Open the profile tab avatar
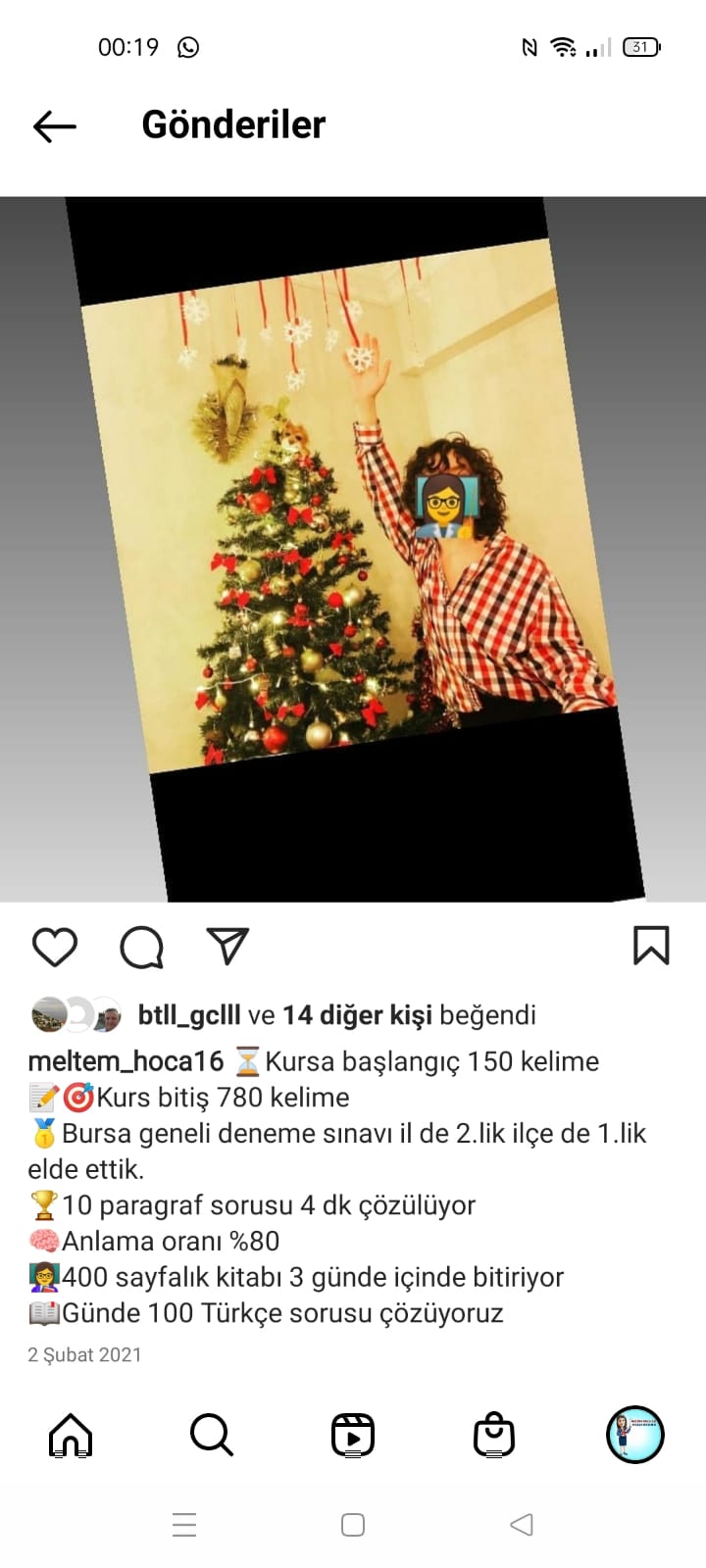Viewport: 706px width, 1568px height. [x=635, y=1436]
